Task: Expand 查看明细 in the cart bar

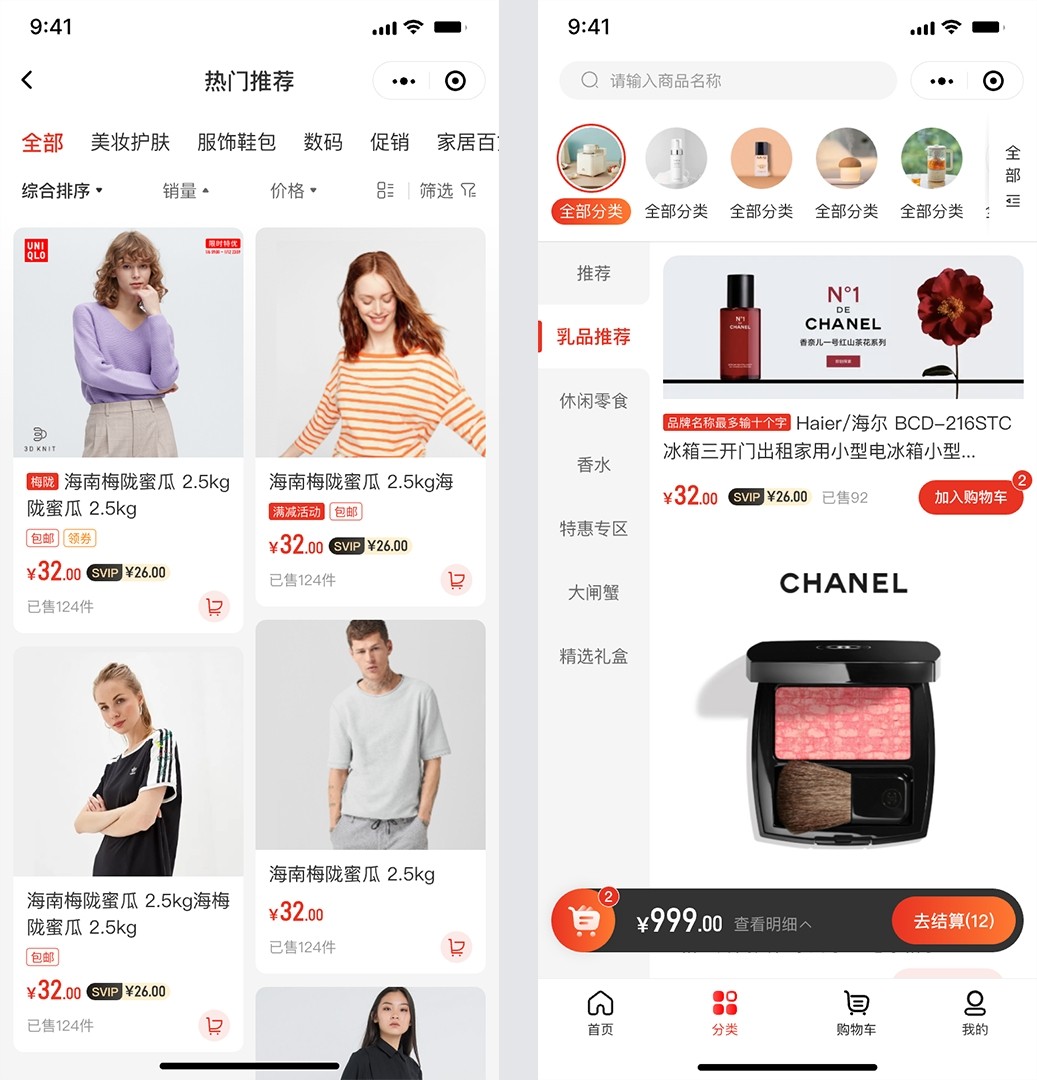Action: (x=772, y=925)
